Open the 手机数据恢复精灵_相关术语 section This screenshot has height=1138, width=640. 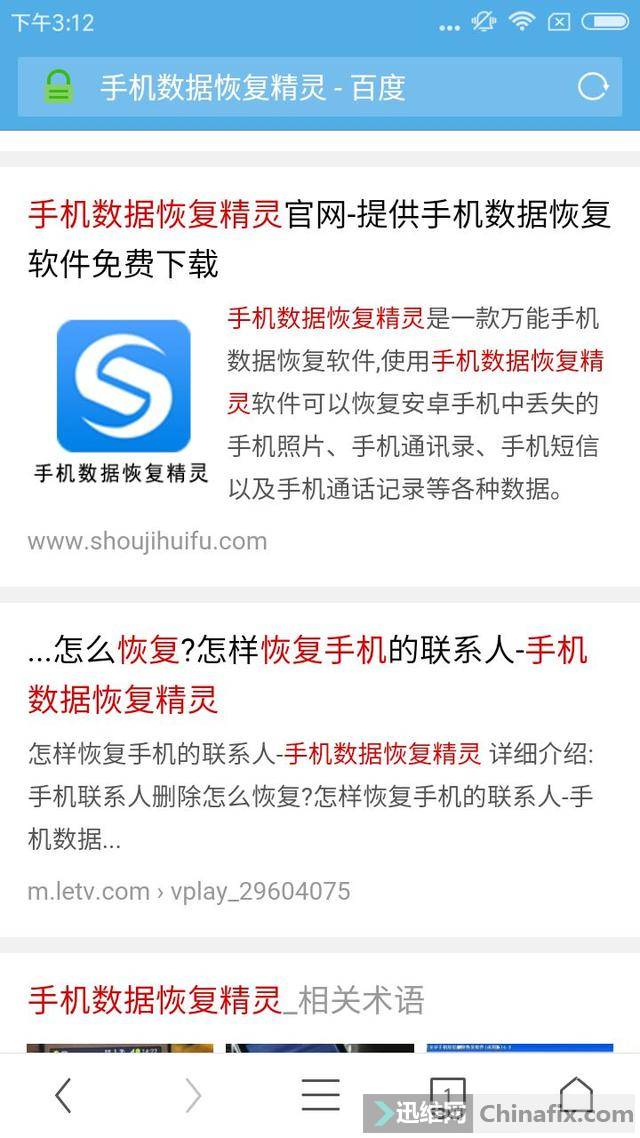coord(226,999)
